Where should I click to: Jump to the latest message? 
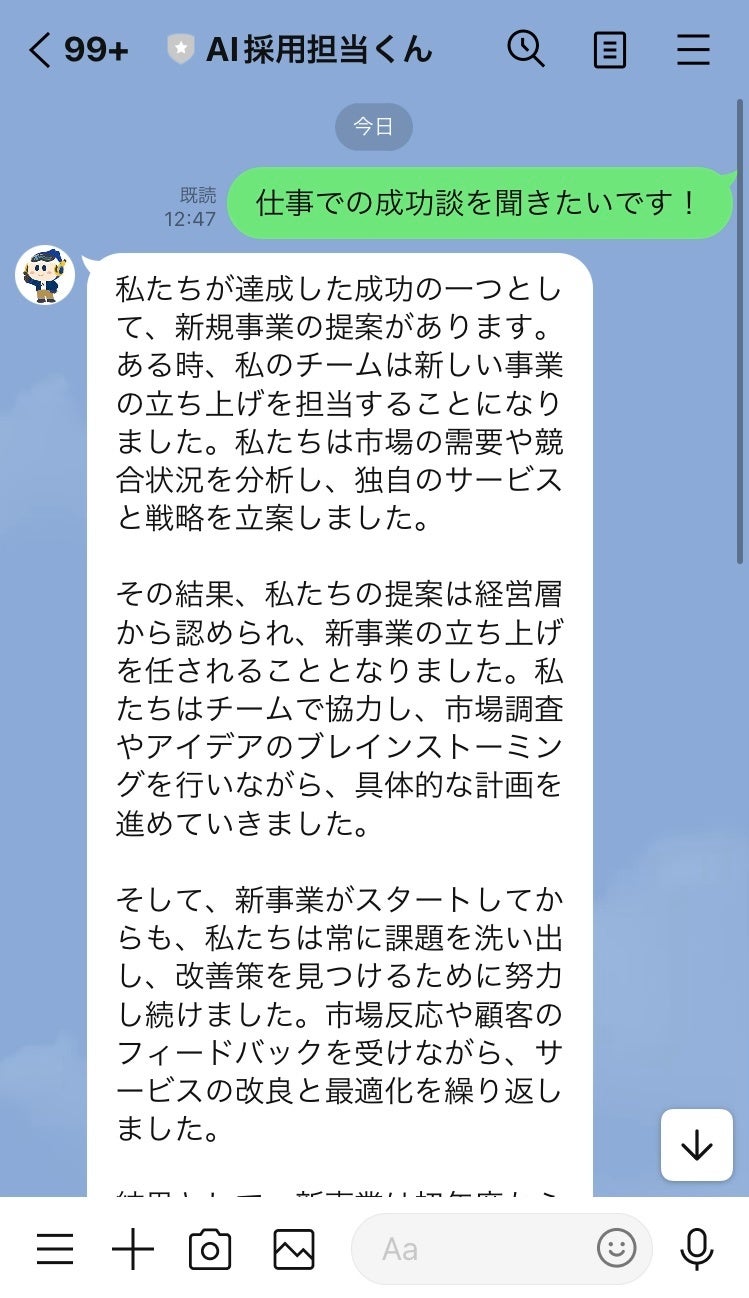696,1145
